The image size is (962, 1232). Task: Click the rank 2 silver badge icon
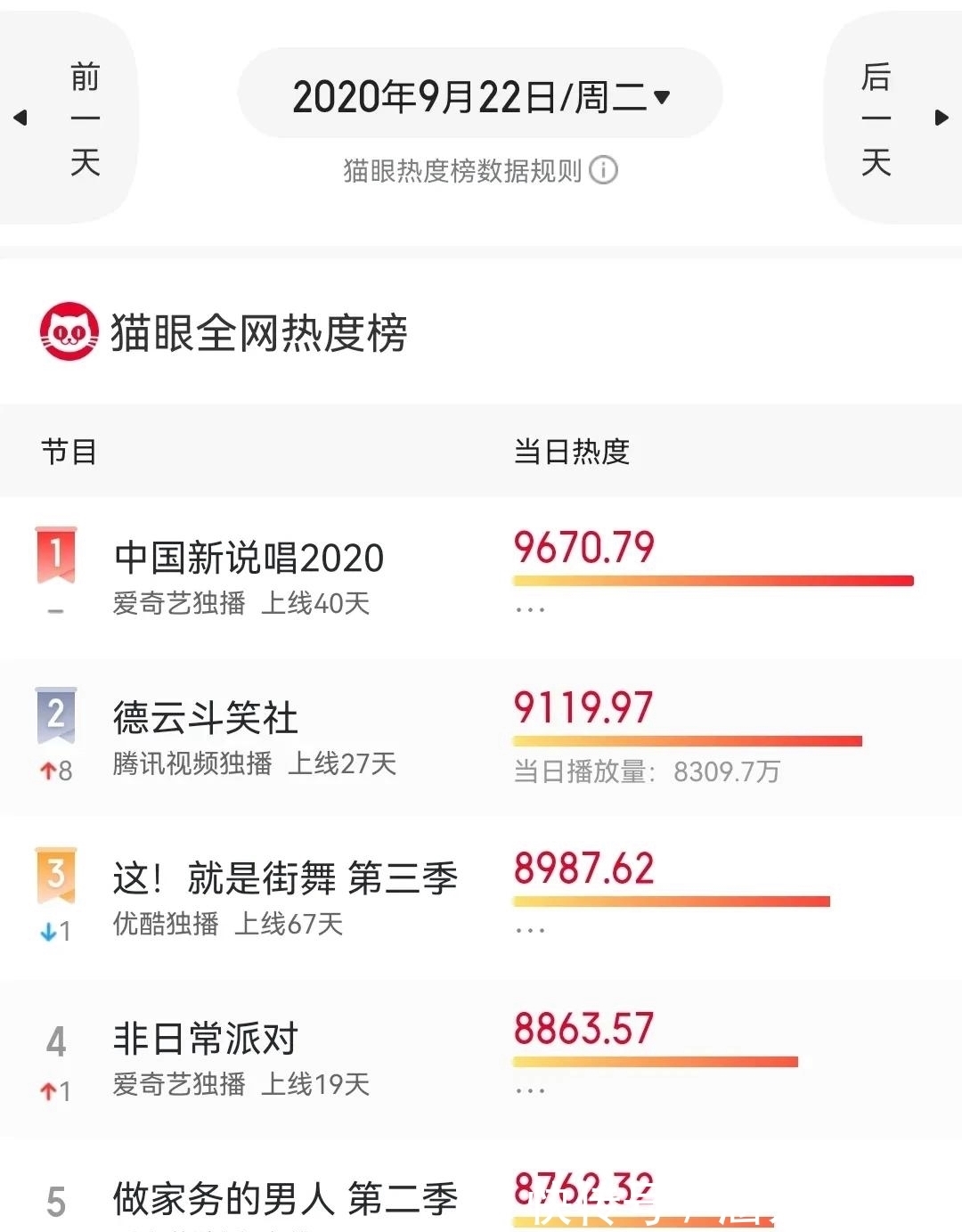(x=55, y=713)
